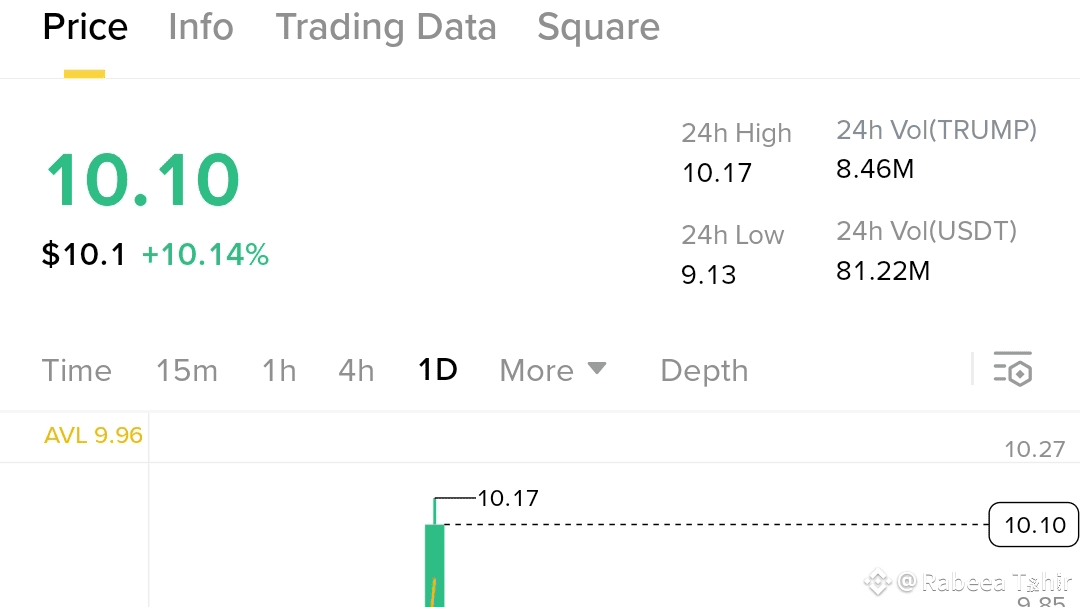Choose the 1h chart interval

tap(279, 371)
